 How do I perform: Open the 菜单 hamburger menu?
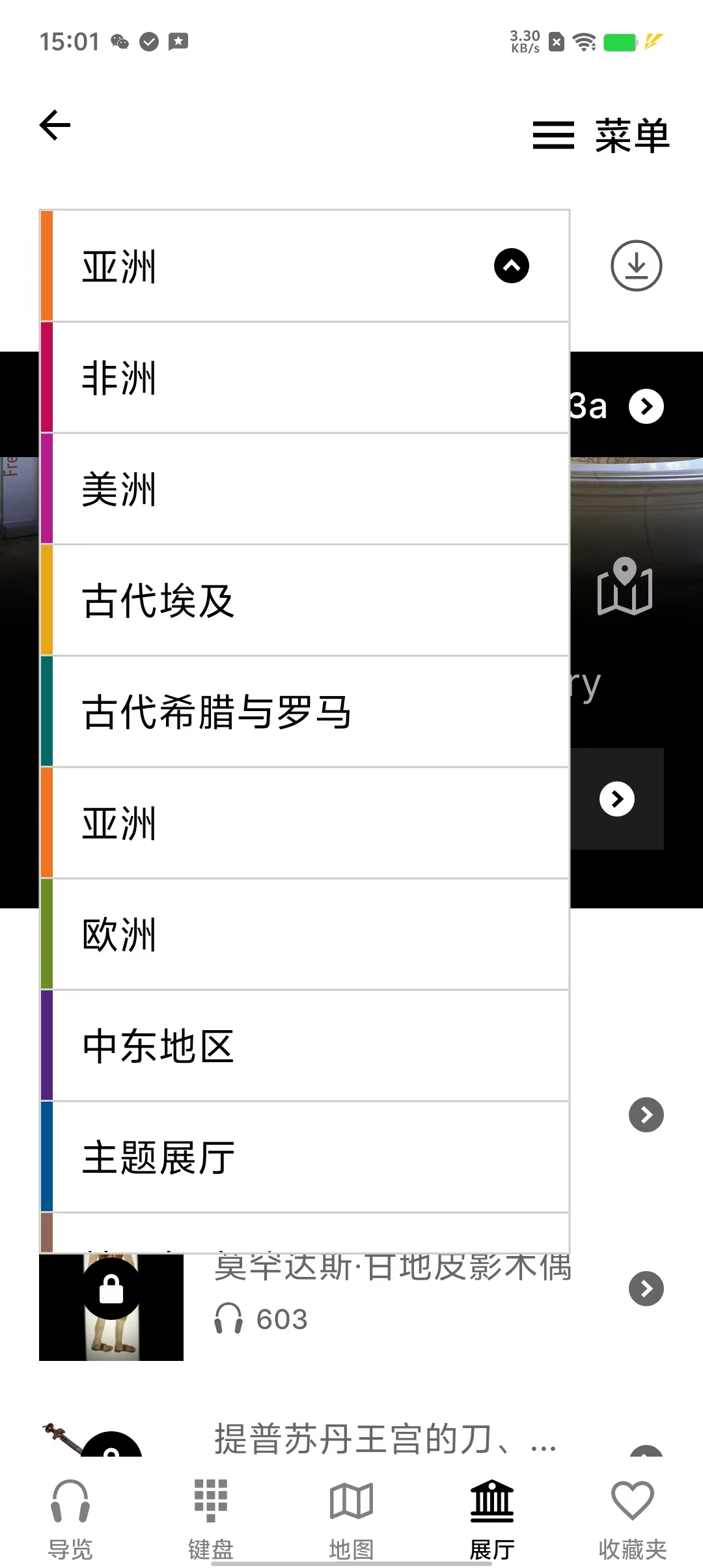pos(600,135)
